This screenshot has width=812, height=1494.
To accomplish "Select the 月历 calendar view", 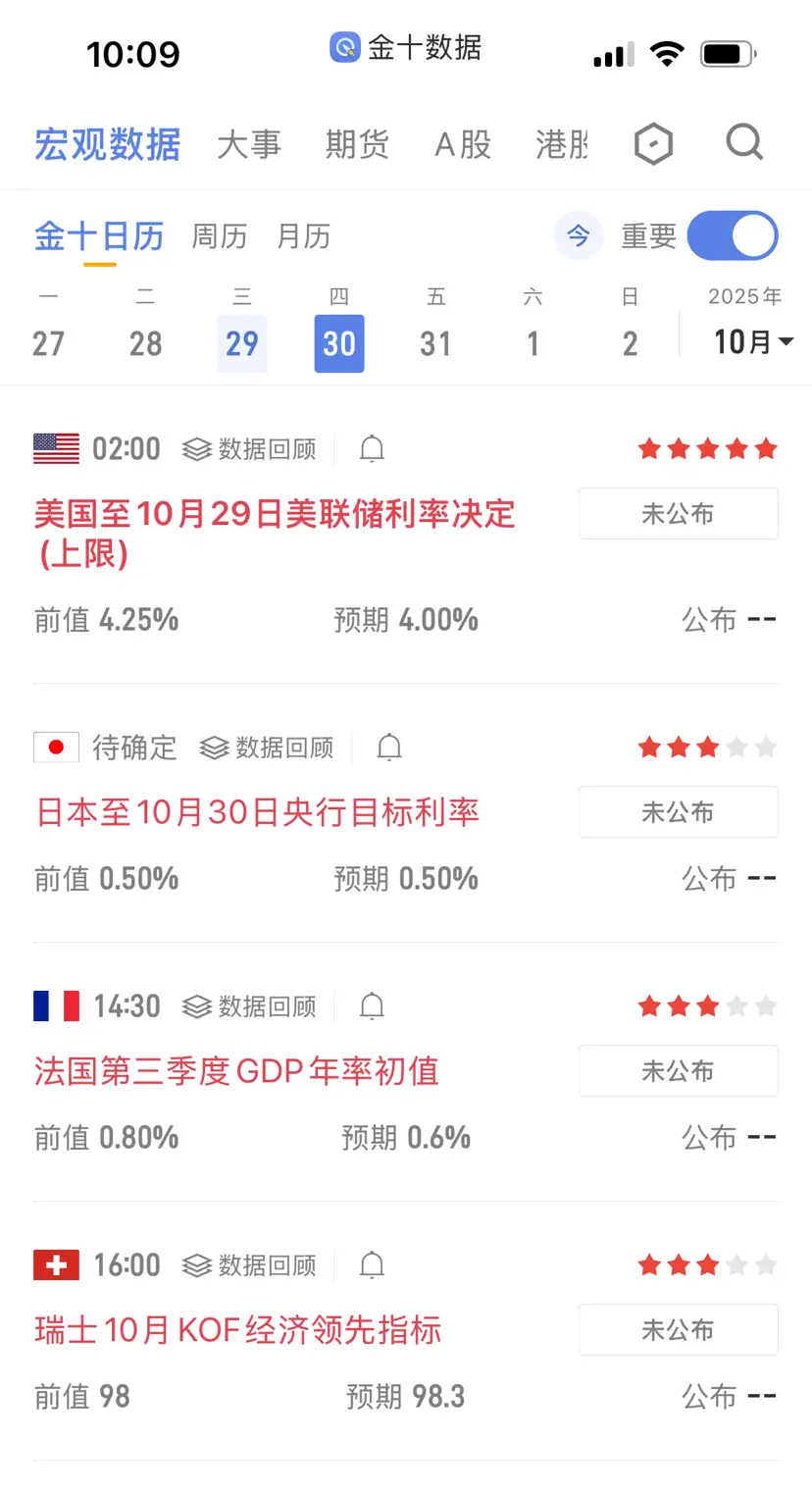I will pyautogui.click(x=304, y=236).
